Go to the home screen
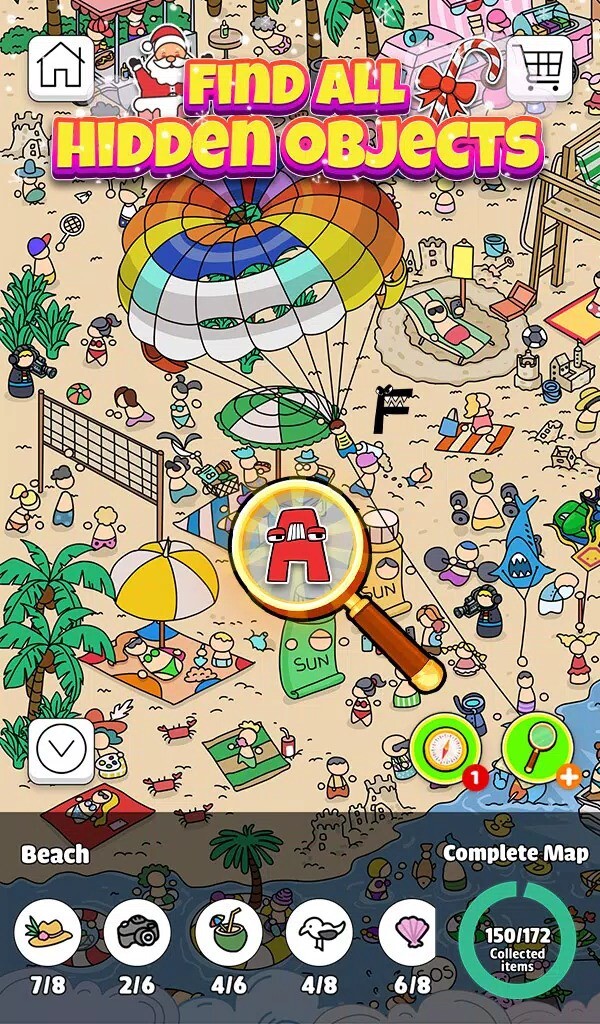 tap(61, 68)
